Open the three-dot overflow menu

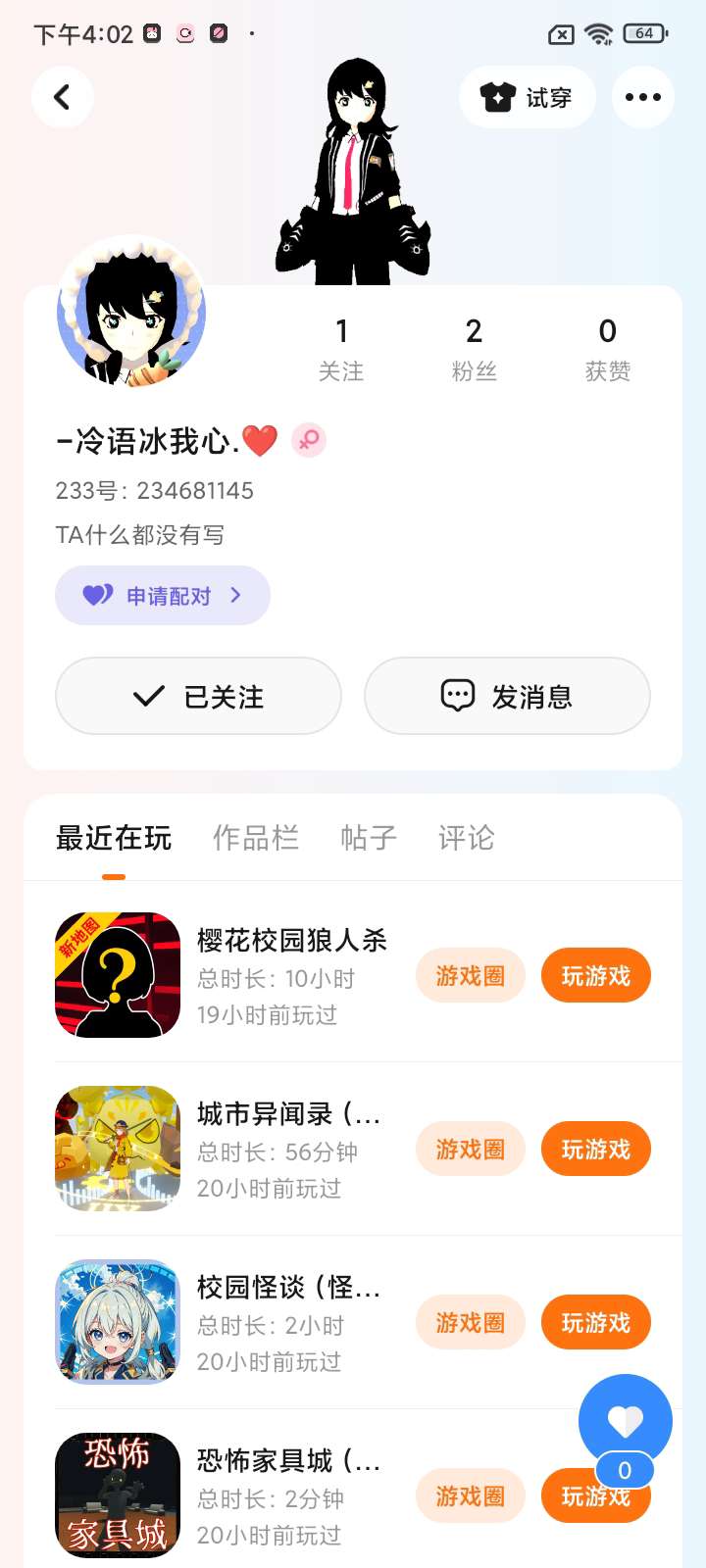click(x=642, y=97)
